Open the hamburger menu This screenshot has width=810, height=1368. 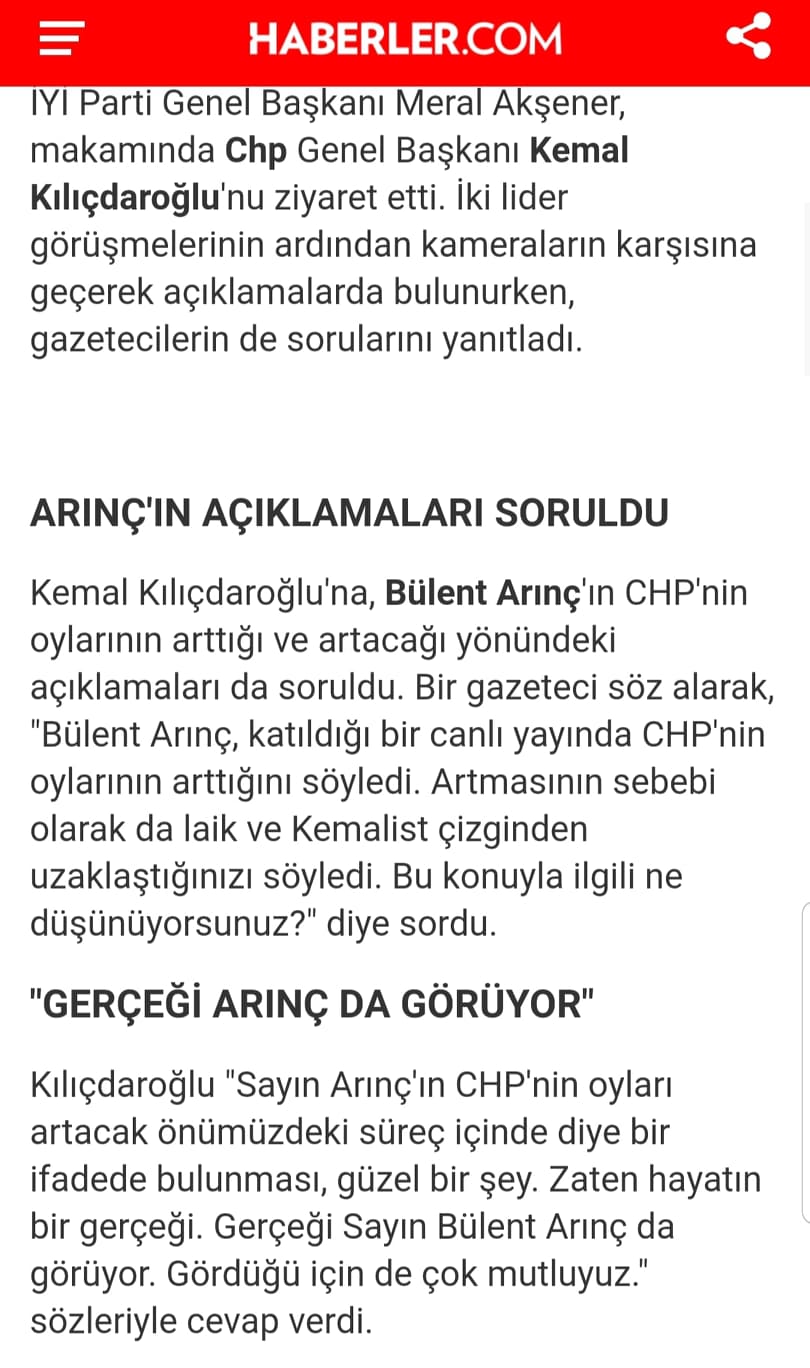pyautogui.click(x=61, y=39)
